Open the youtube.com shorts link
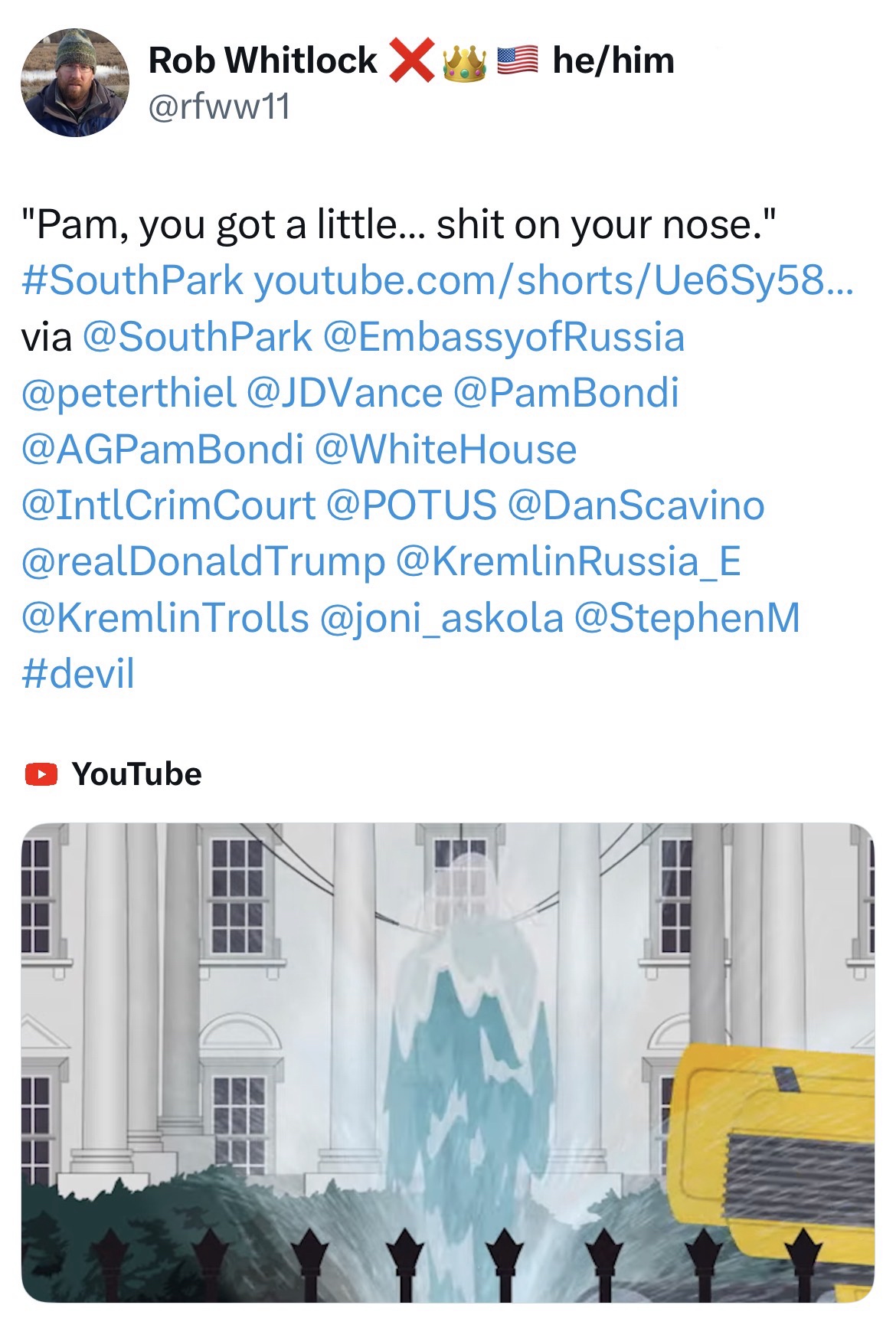Screen dimensions: 896x1341 553,280
